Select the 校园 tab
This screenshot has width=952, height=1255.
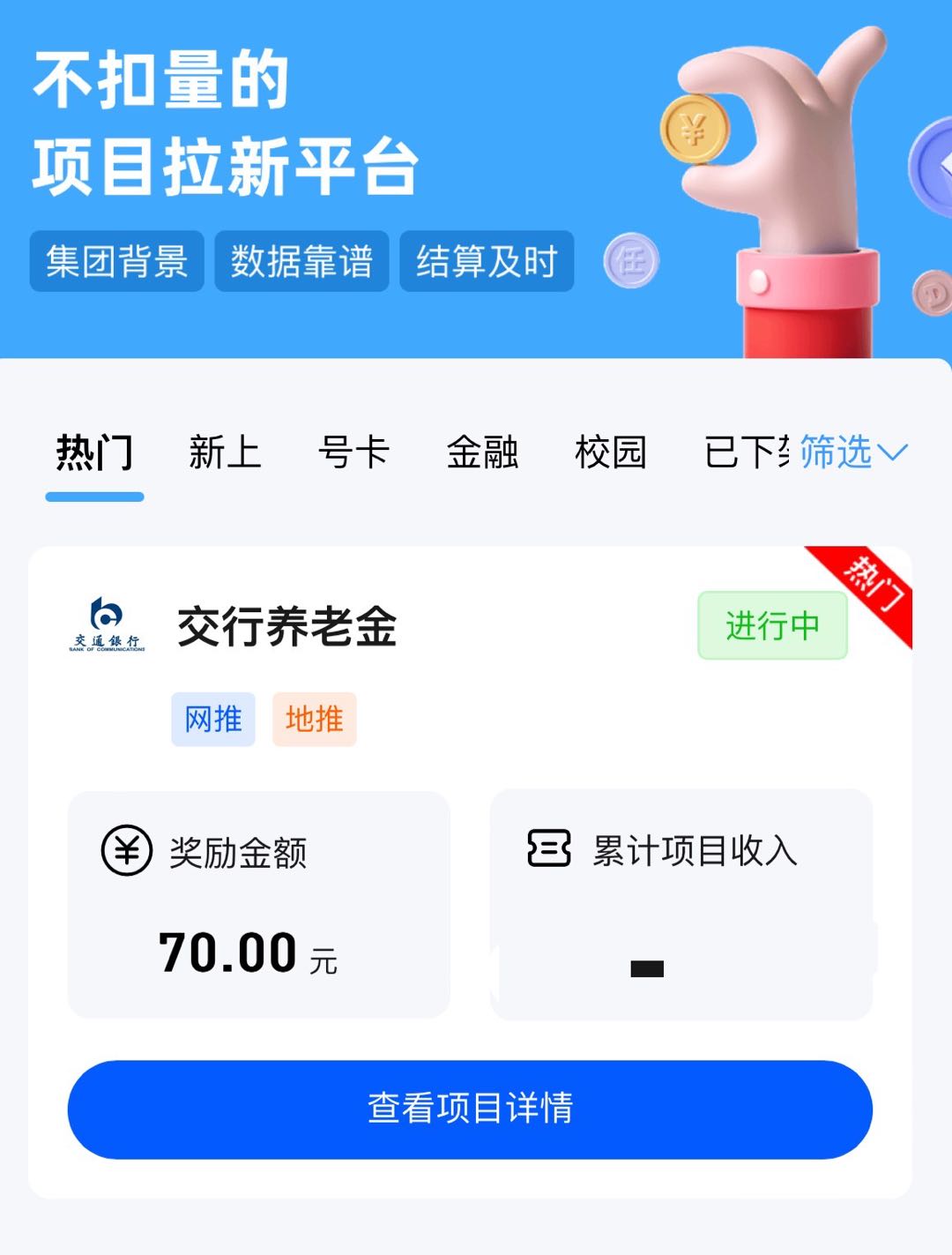(x=611, y=452)
